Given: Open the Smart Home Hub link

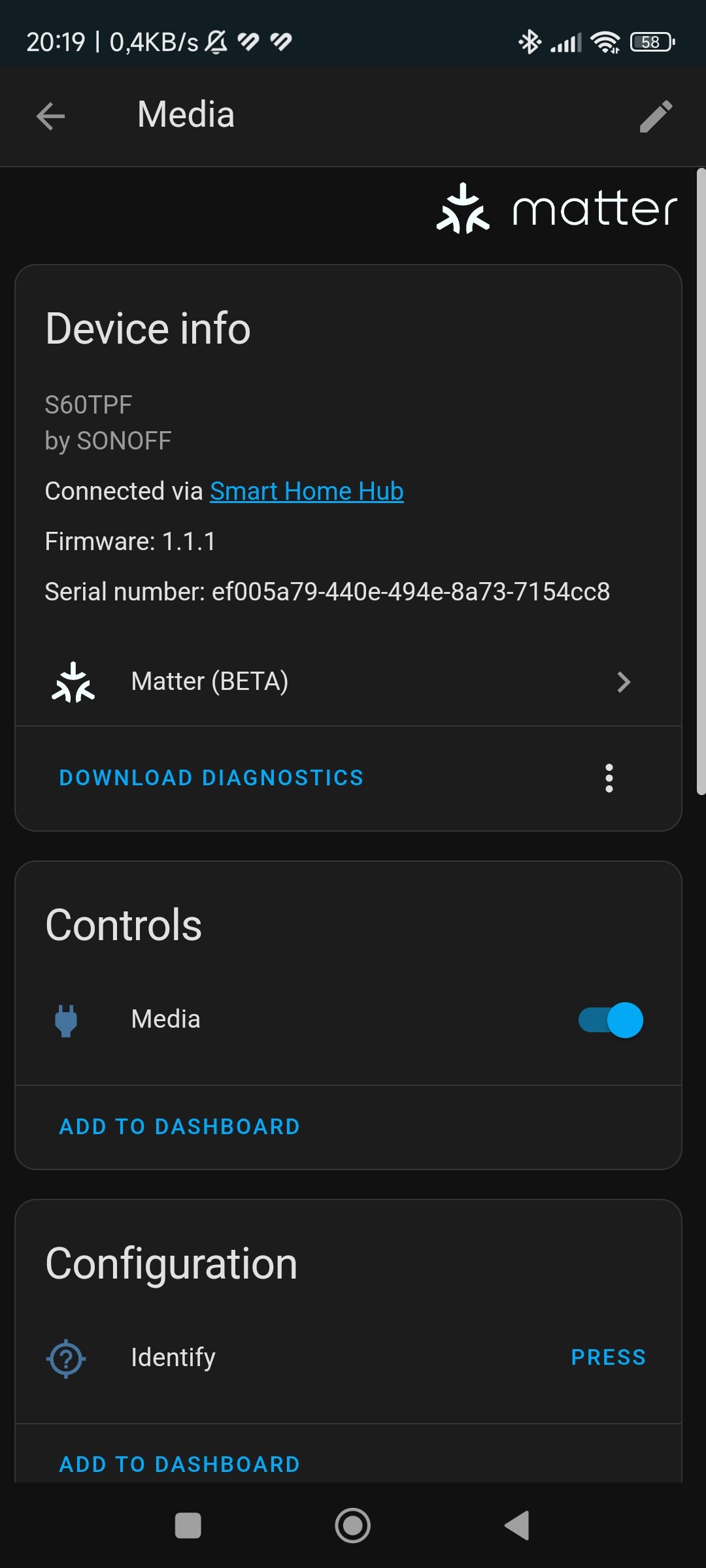Looking at the screenshot, I should pos(307,491).
